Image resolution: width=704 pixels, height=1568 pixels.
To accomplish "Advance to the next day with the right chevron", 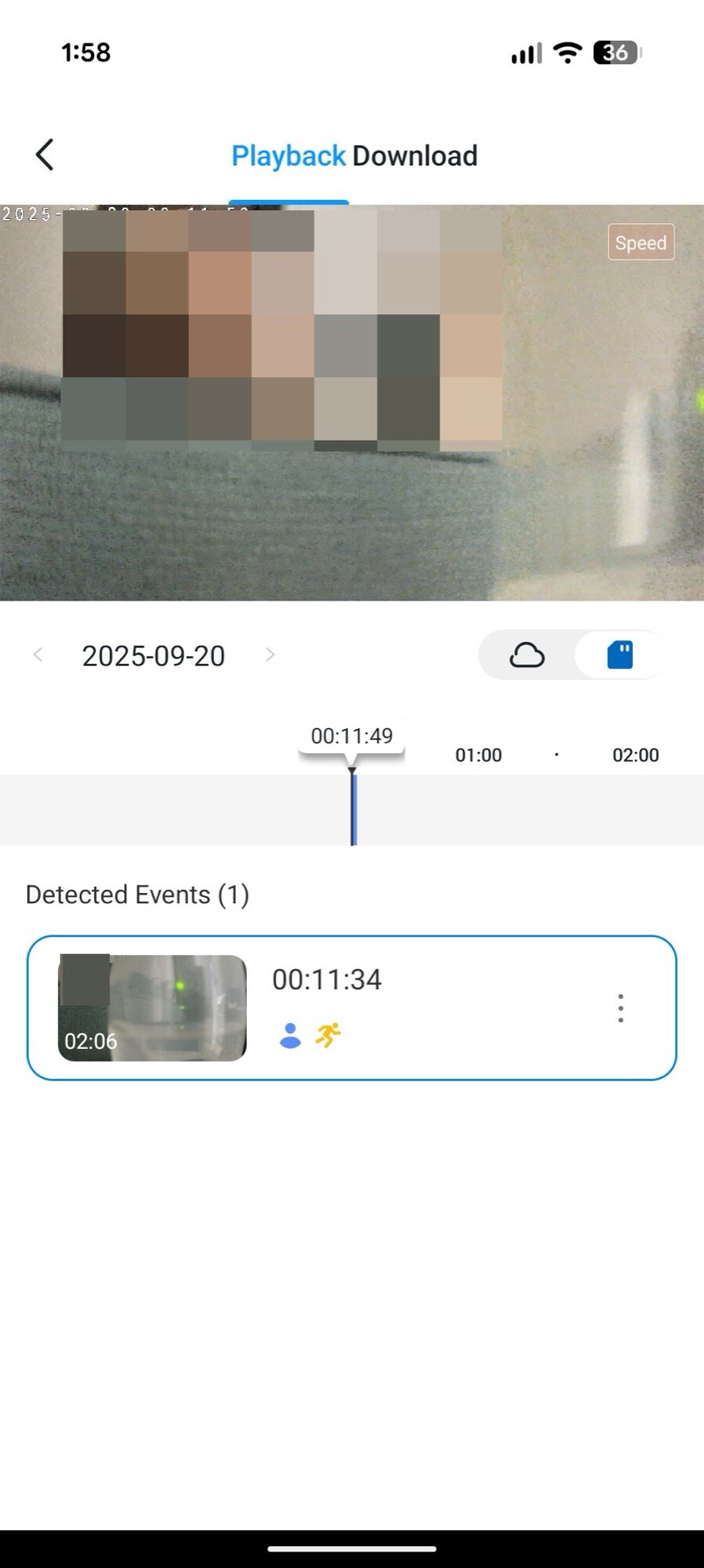I will [270, 655].
